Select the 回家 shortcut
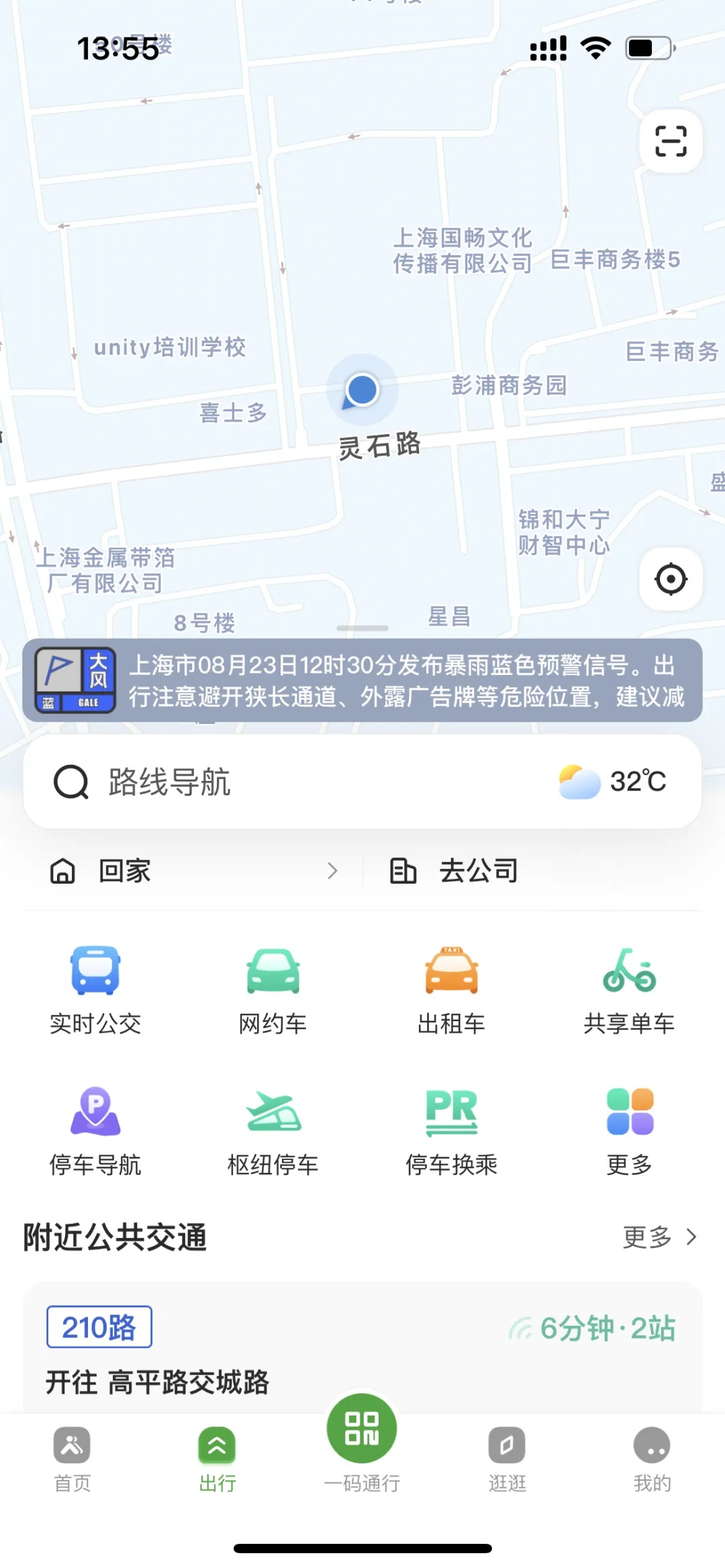Image resolution: width=725 pixels, height=1568 pixels. point(193,871)
